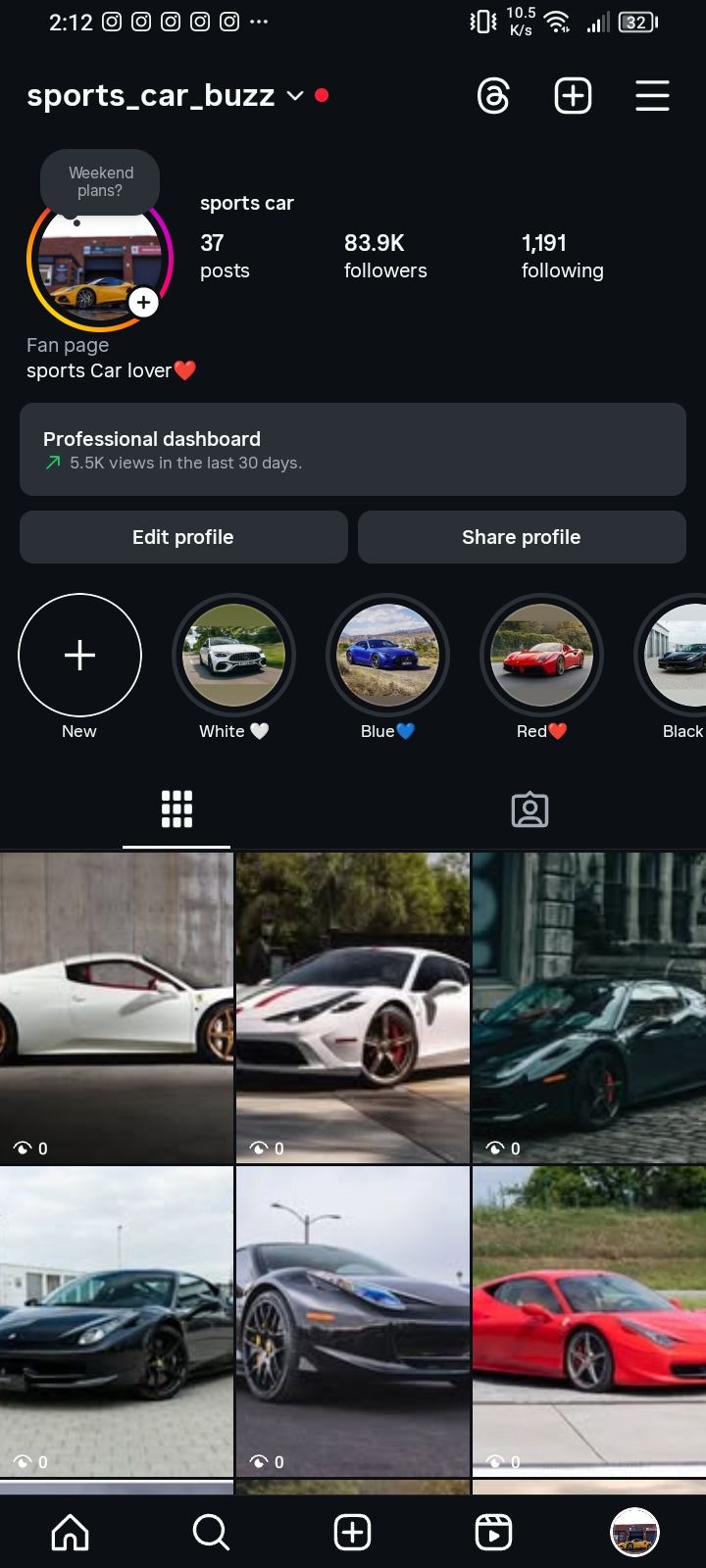This screenshot has height=1568, width=706.
Task: Open the Reels tab
Action: 493,1532
